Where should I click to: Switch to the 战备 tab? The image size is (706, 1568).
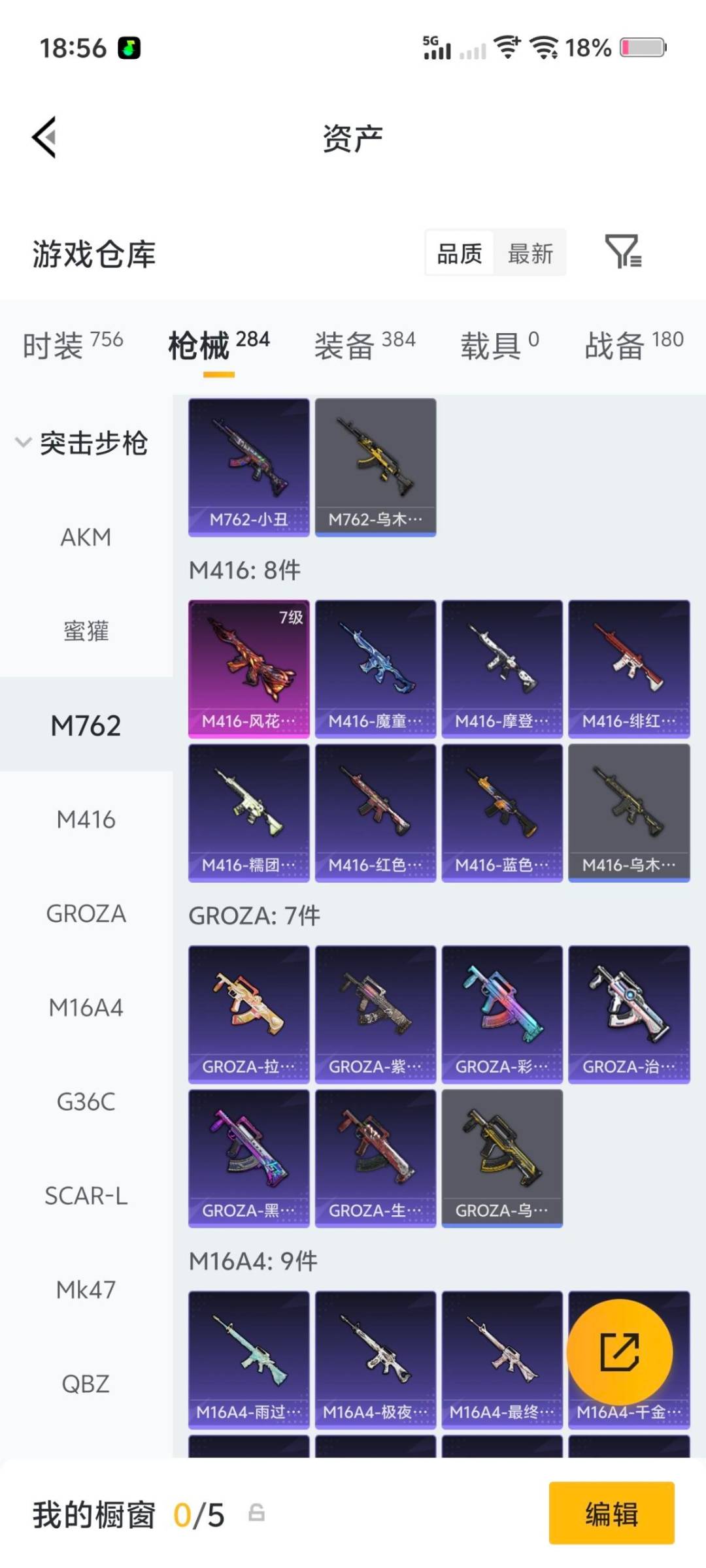(633, 345)
